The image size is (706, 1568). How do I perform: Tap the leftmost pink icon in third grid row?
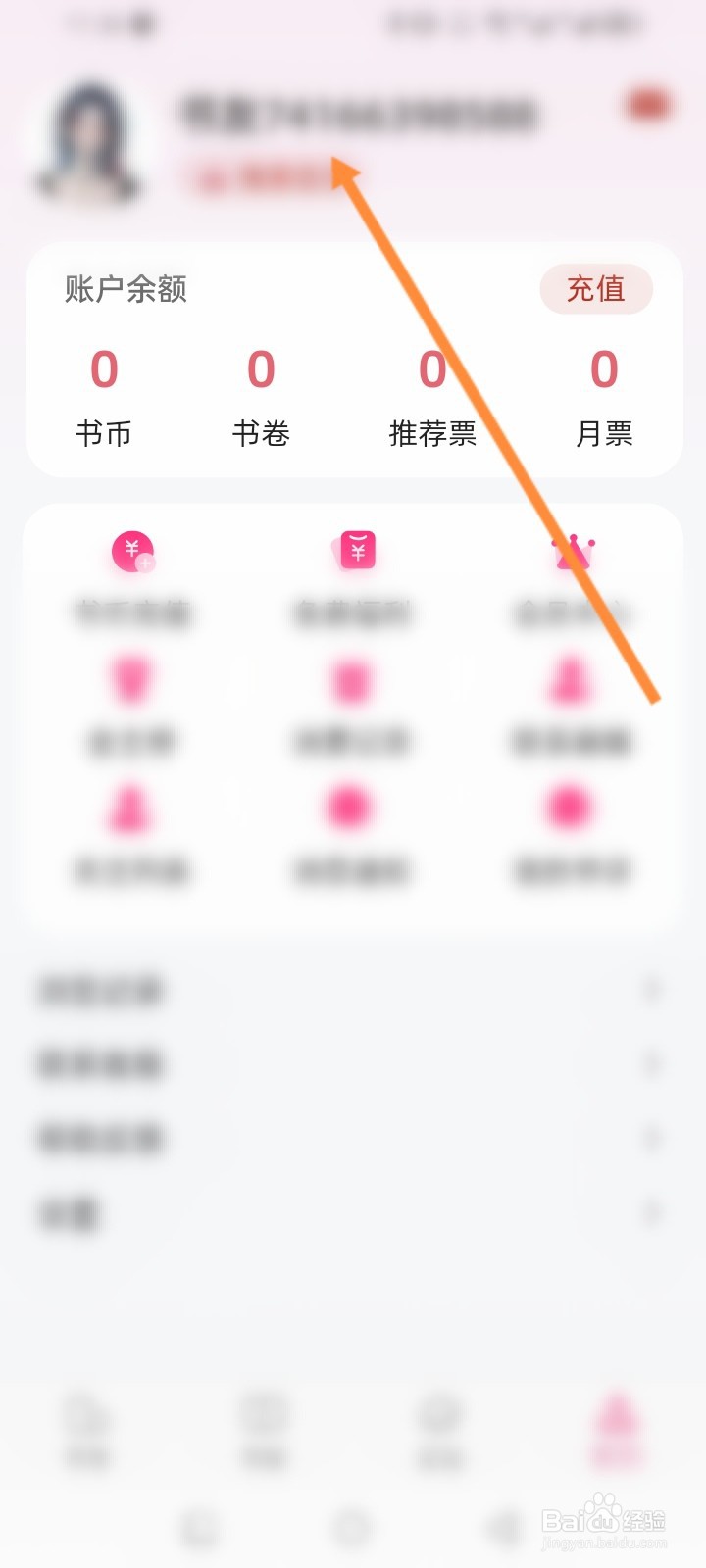click(132, 807)
